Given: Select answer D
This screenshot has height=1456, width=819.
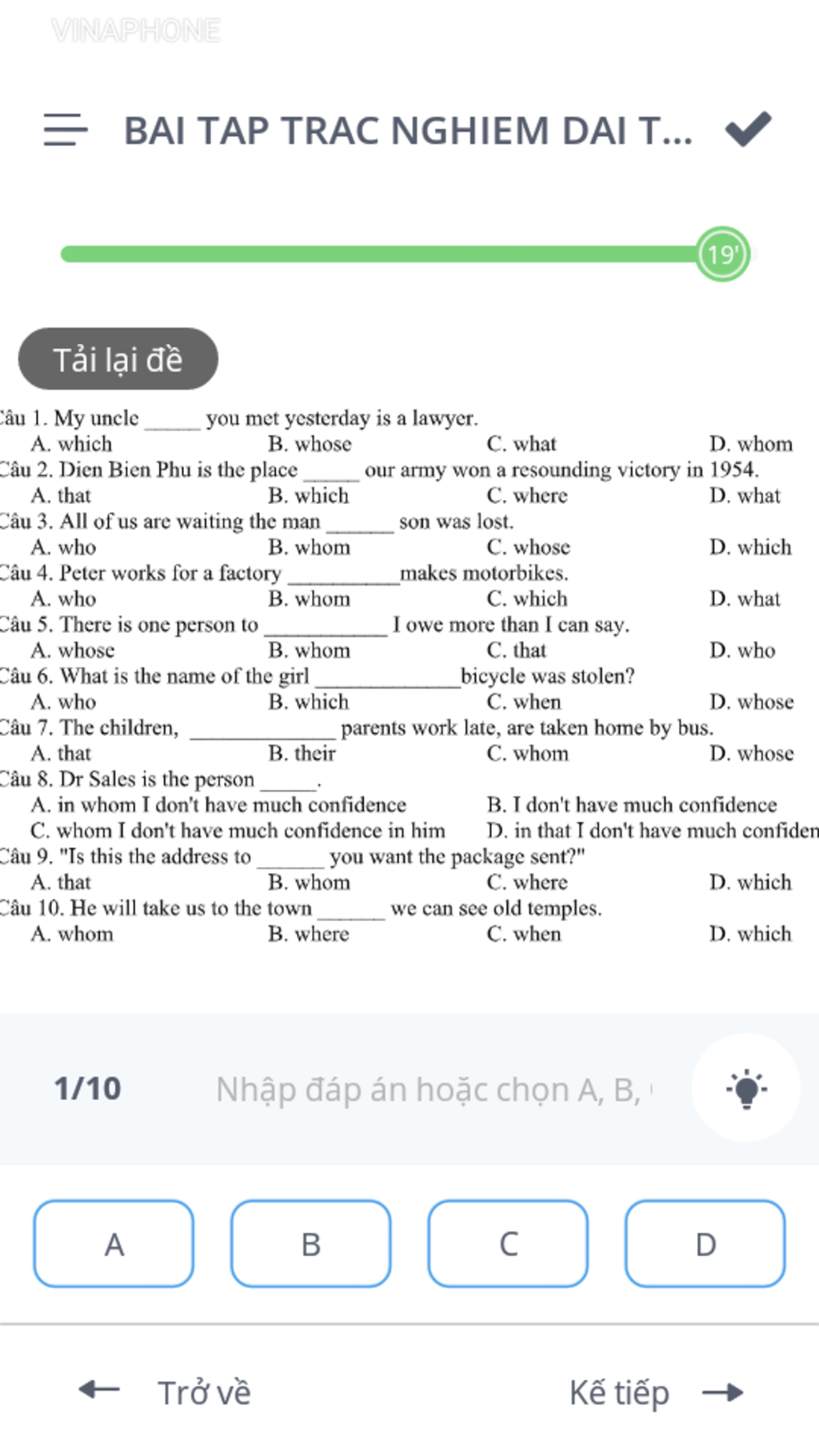Looking at the screenshot, I should pos(705,1244).
